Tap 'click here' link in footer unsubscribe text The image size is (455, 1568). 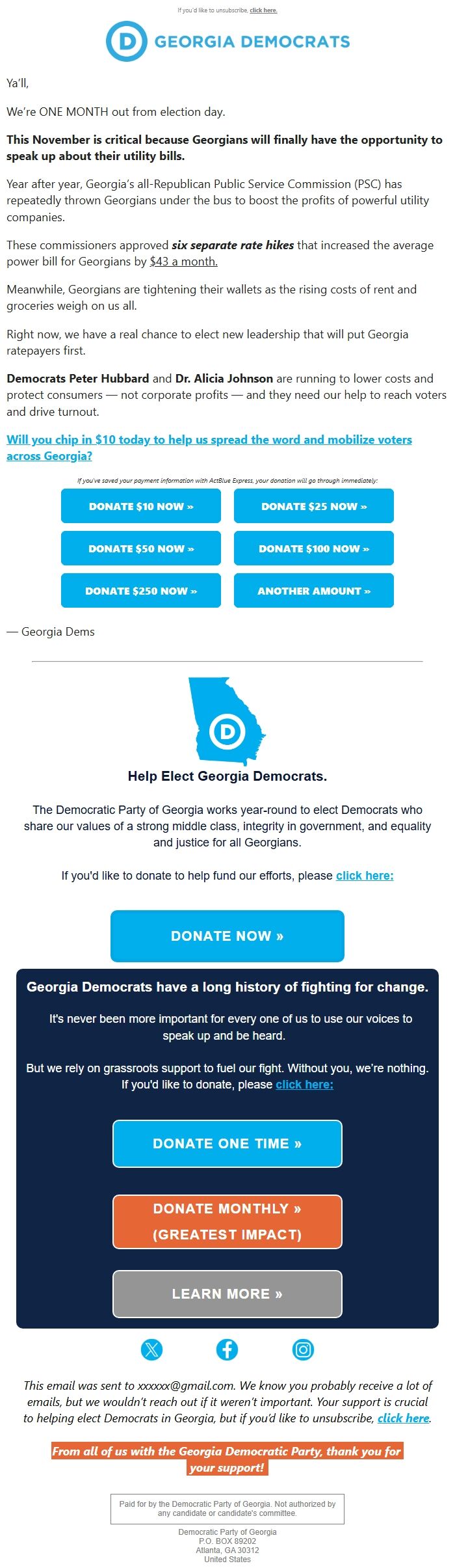403,1418
